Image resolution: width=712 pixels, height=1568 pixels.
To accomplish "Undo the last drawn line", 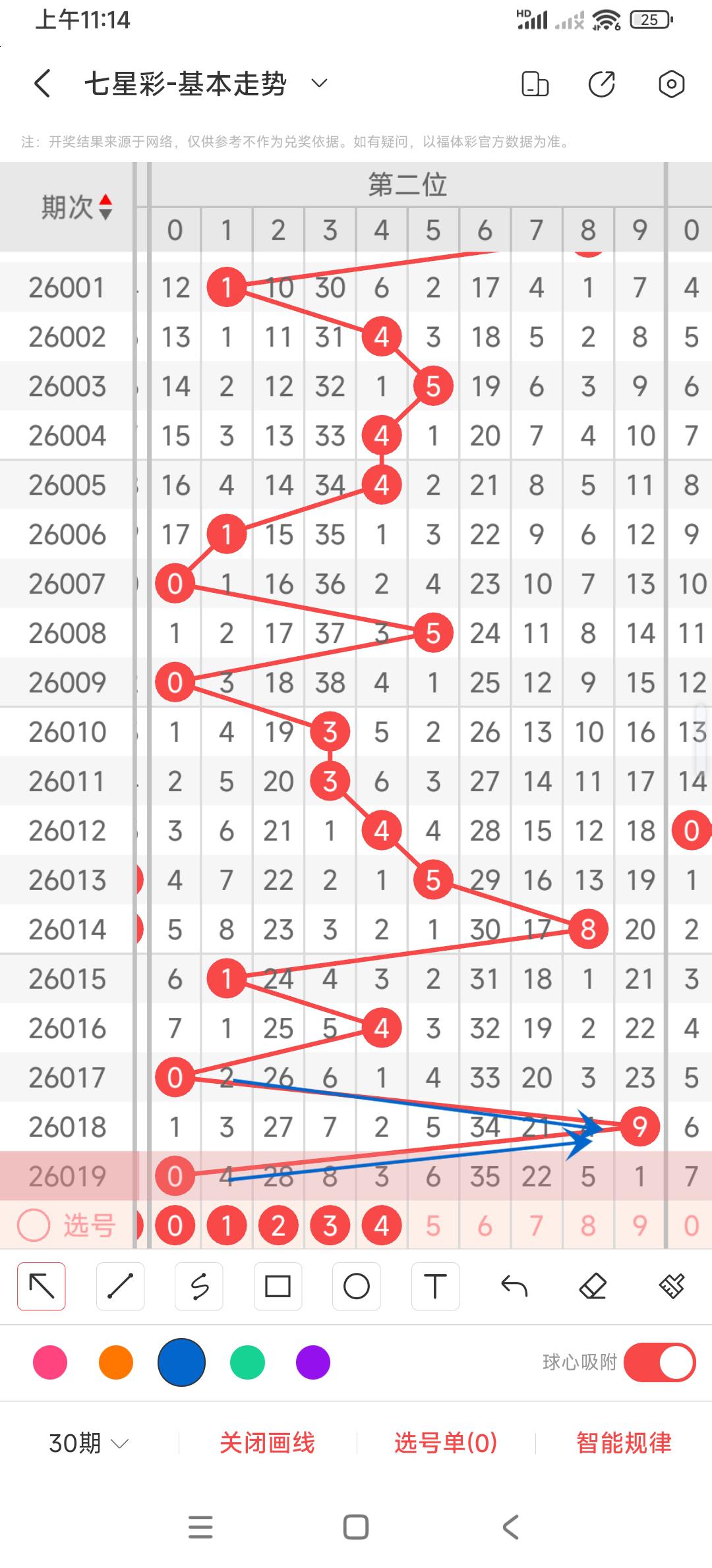I will [x=514, y=1286].
